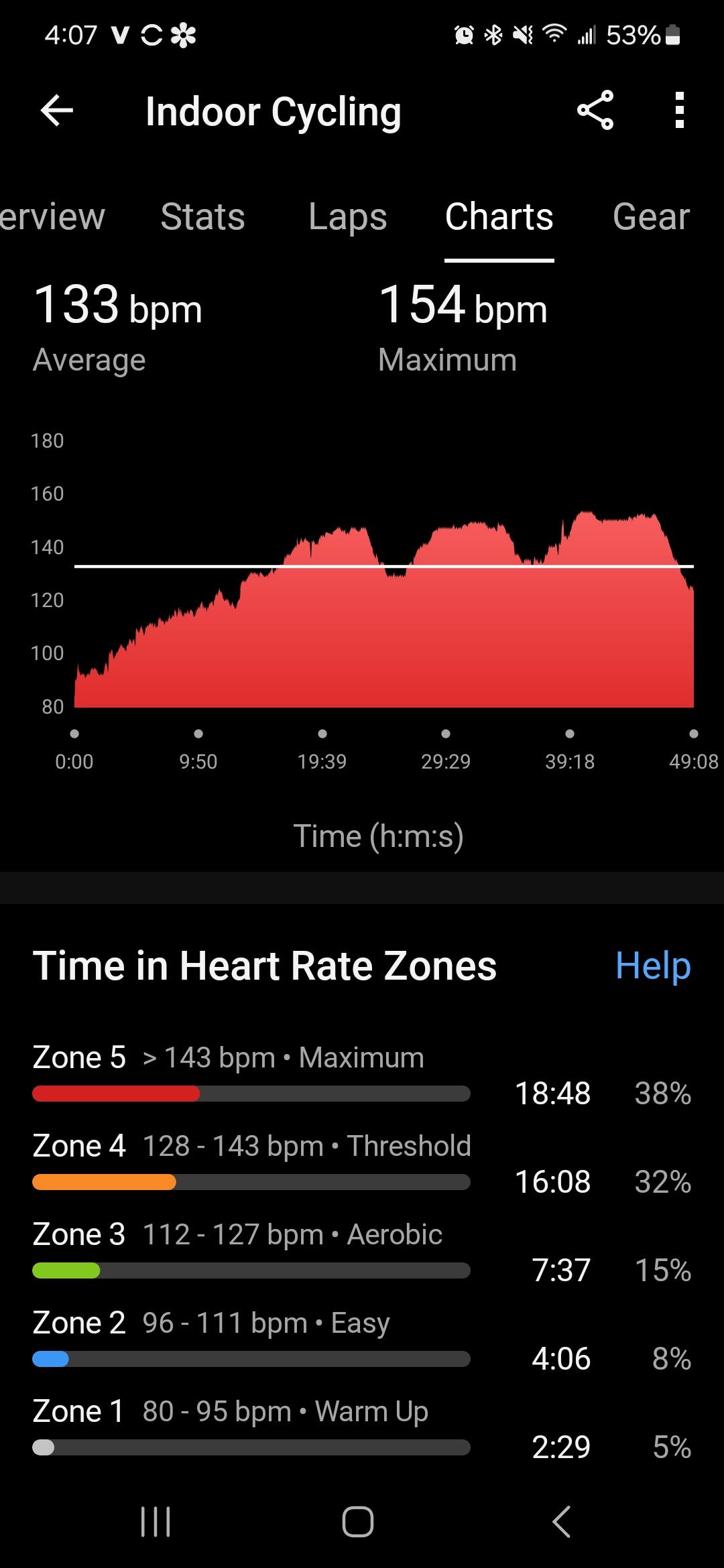
Task: Switch to the Stats tab
Action: 203,217
